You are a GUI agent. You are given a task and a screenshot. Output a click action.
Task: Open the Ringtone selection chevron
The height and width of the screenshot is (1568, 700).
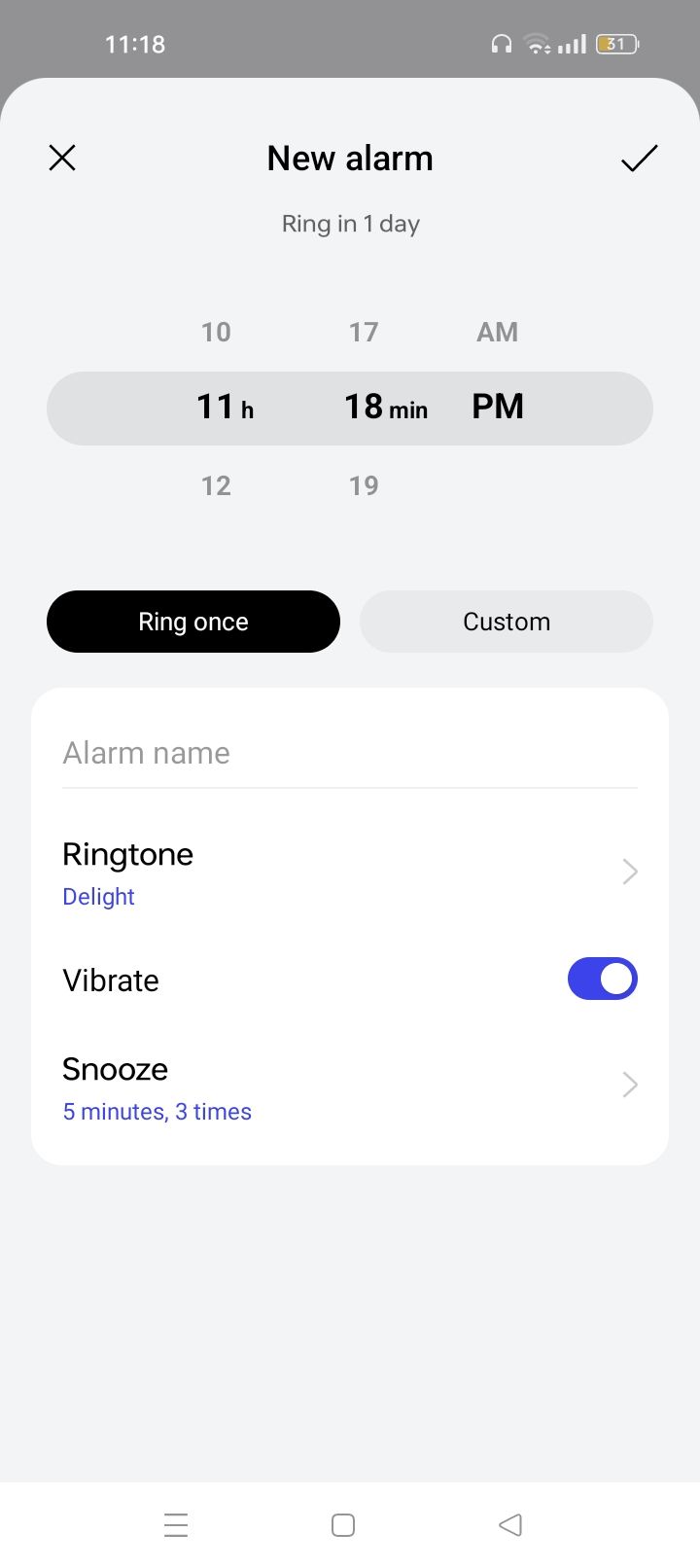(x=629, y=872)
